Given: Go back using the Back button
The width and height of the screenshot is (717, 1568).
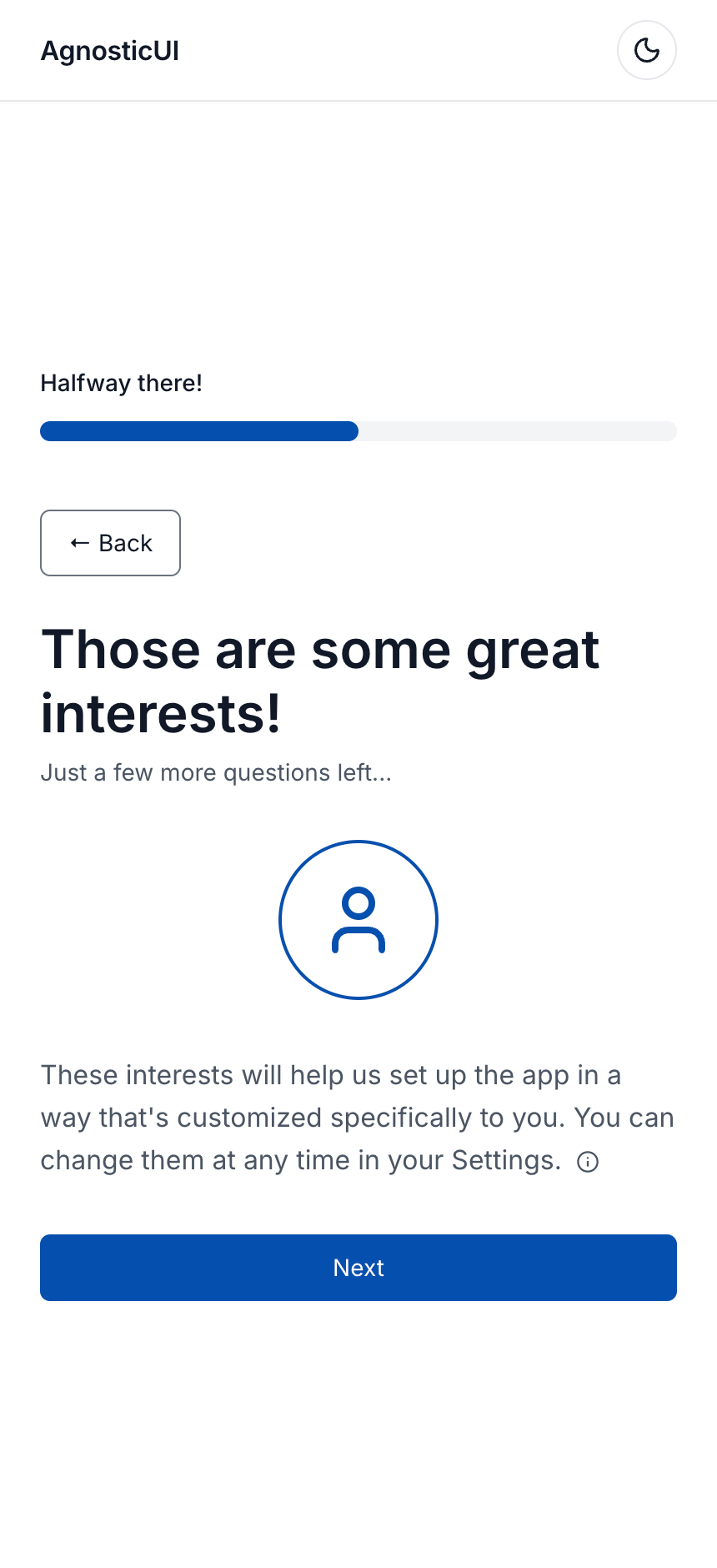Looking at the screenshot, I should pyautogui.click(x=110, y=543).
